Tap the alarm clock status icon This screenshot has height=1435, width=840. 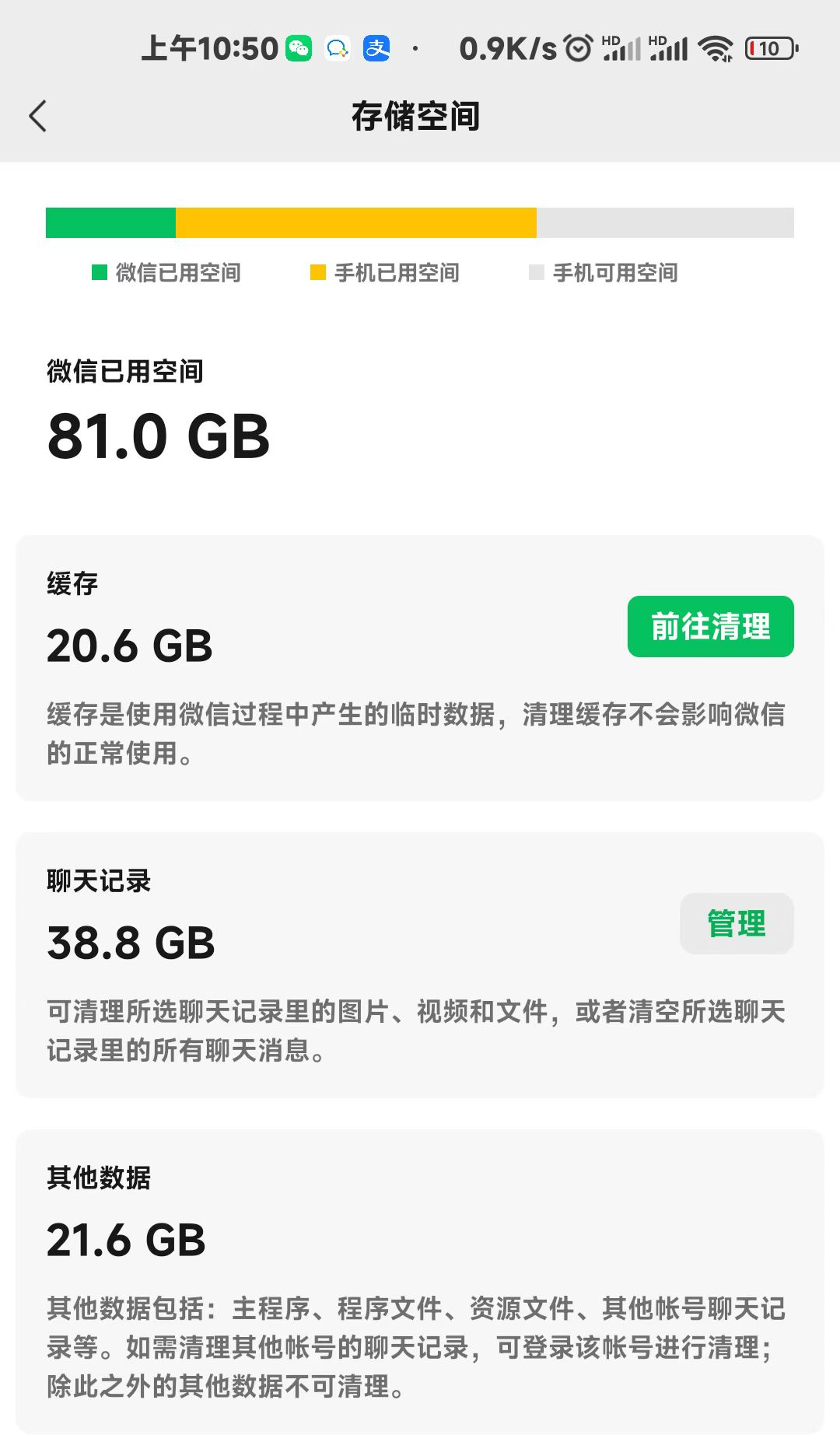576,48
